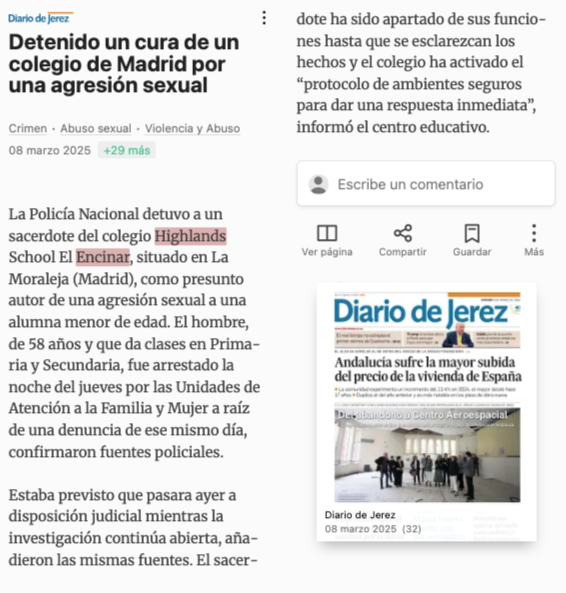
Task: Save the article with Guardar
Action: tap(472, 240)
